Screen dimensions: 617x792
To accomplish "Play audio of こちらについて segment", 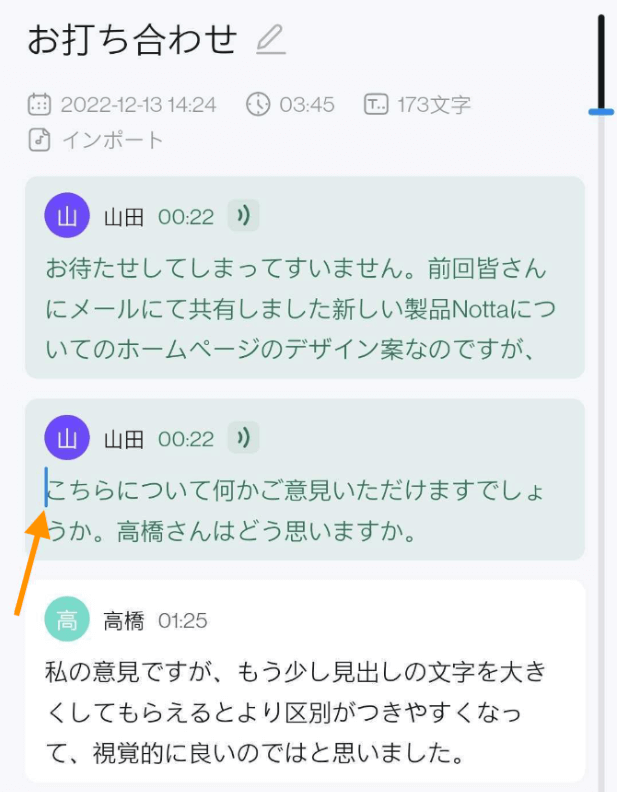I will coord(243,438).
